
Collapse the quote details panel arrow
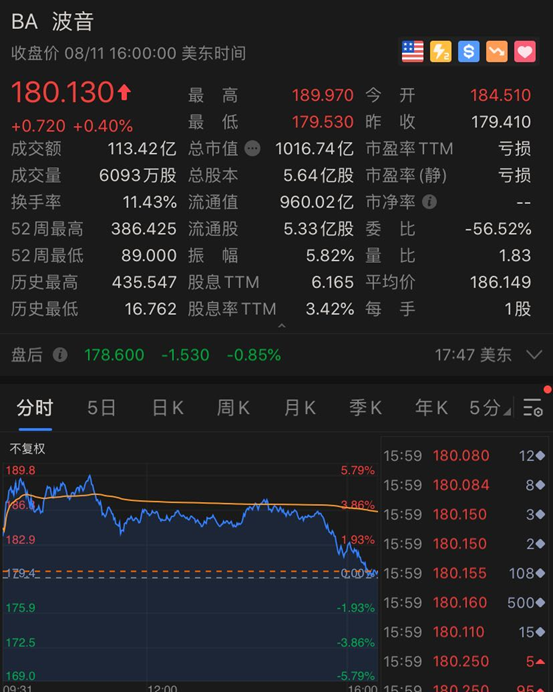coord(282,326)
